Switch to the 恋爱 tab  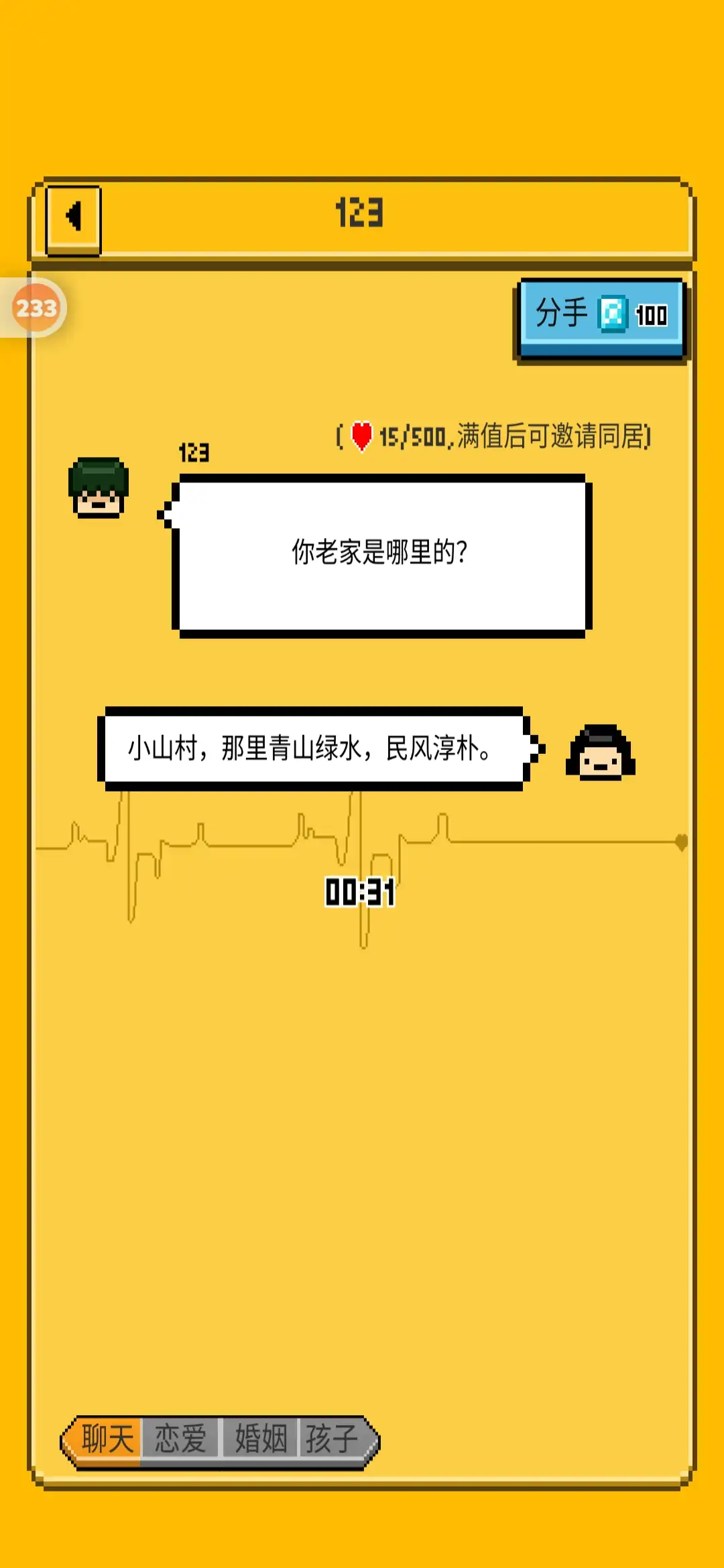[180, 1439]
